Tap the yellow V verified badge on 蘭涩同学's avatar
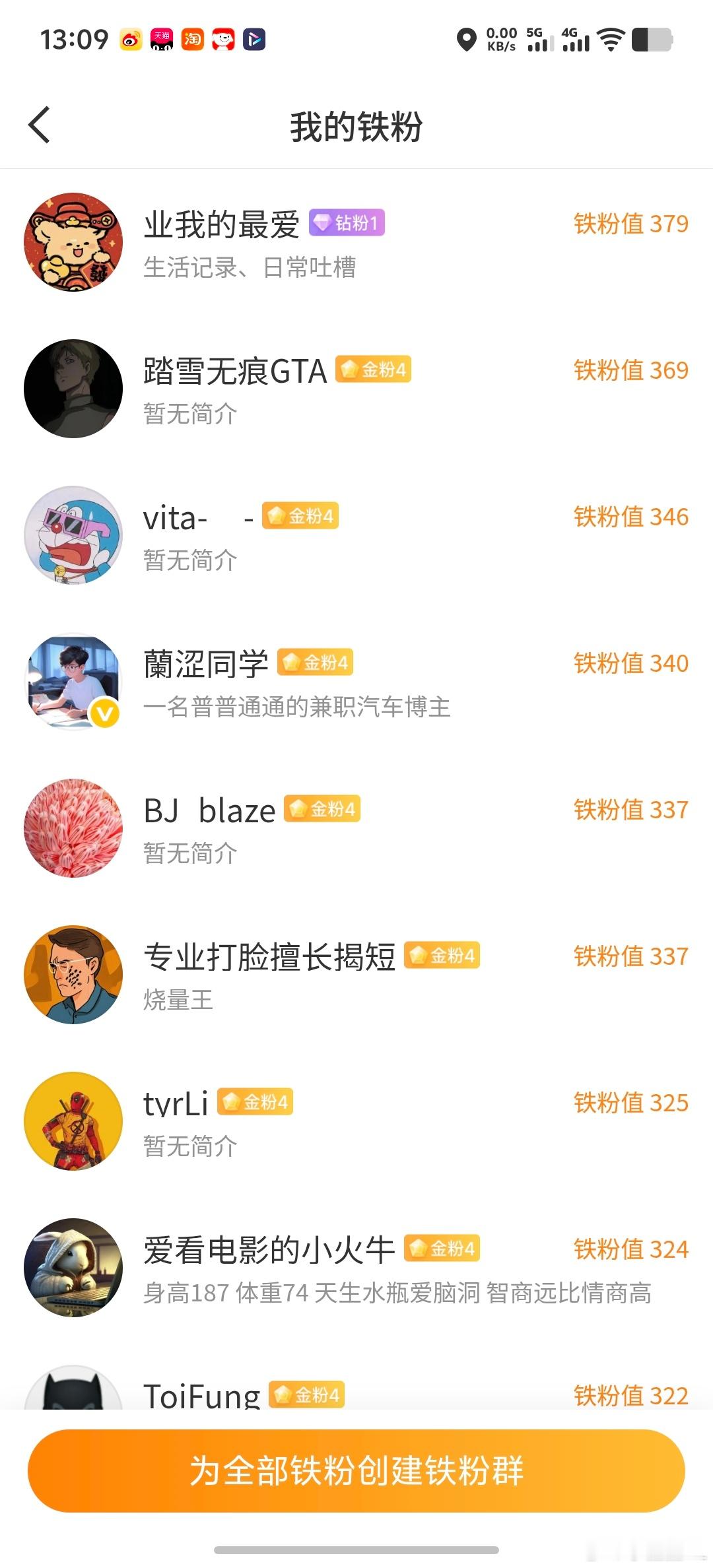The height and width of the screenshot is (1568, 713). coord(106,713)
